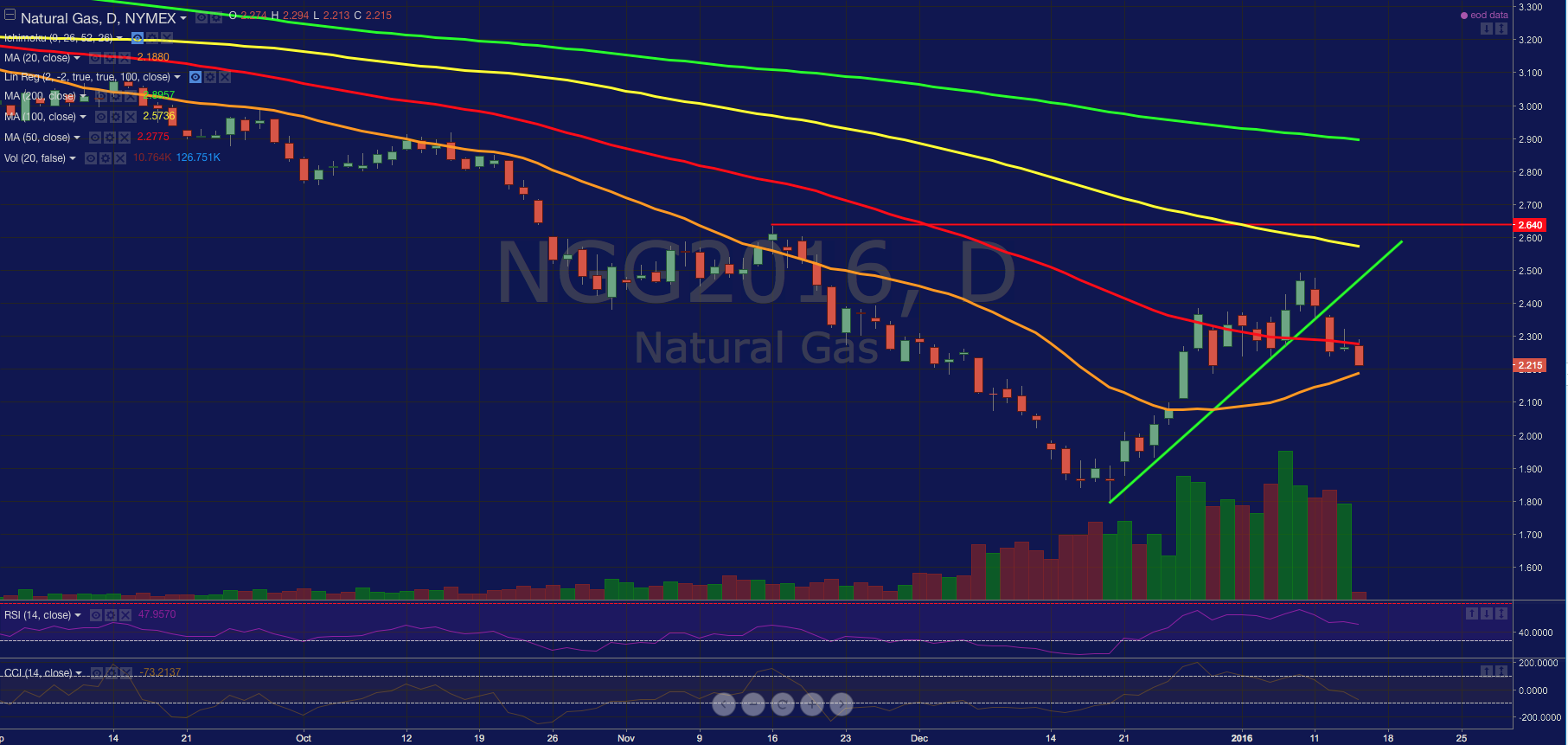Remove the Vol (20, false) indicator
The width and height of the screenshot is (1568, 745).
tap(119, 158)
